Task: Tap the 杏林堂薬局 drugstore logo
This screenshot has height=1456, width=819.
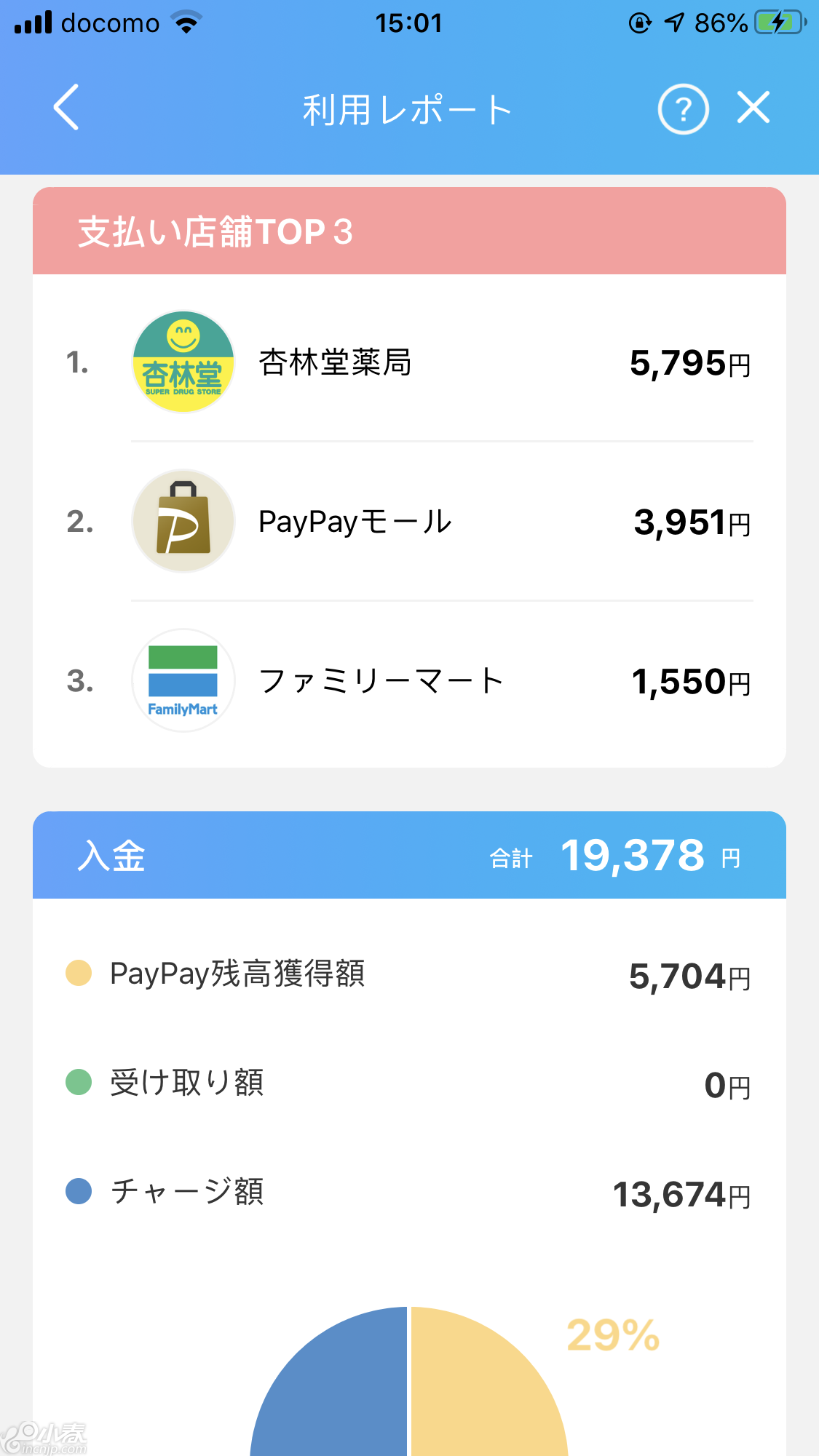Action: [183, 362]
